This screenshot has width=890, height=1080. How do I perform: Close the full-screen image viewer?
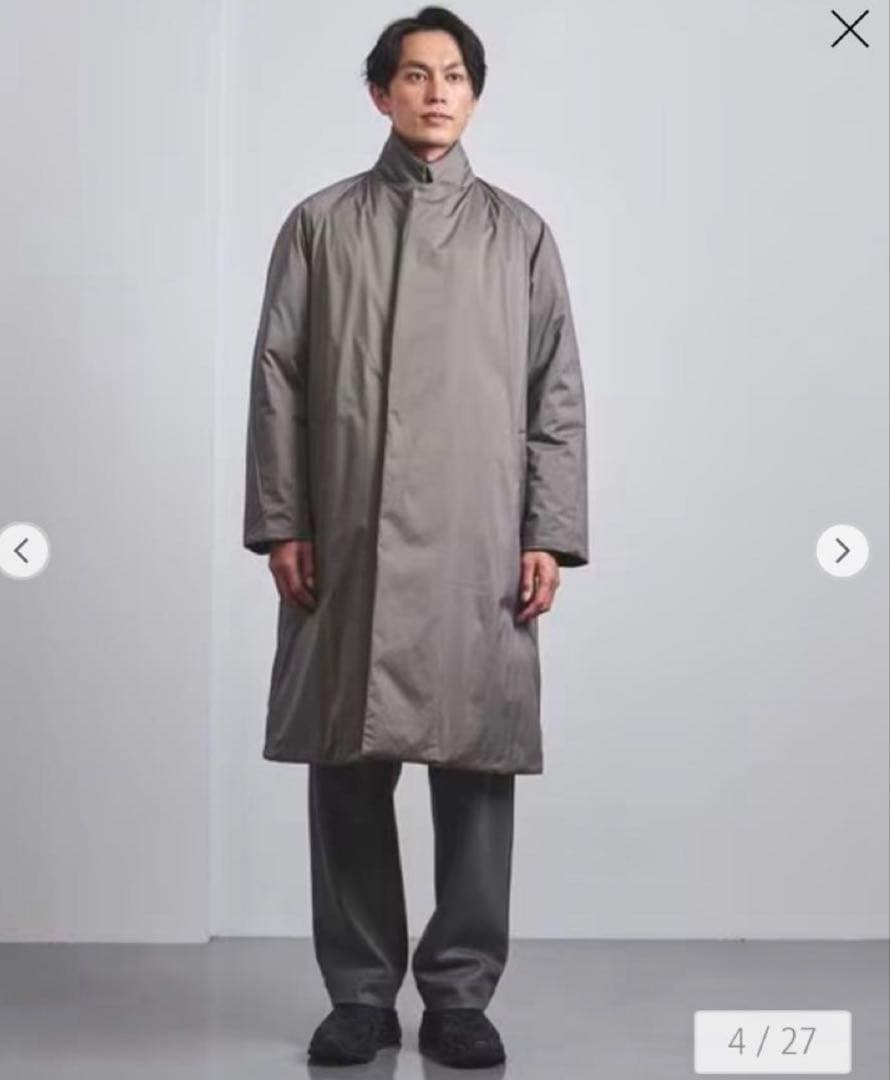(849, 30)
